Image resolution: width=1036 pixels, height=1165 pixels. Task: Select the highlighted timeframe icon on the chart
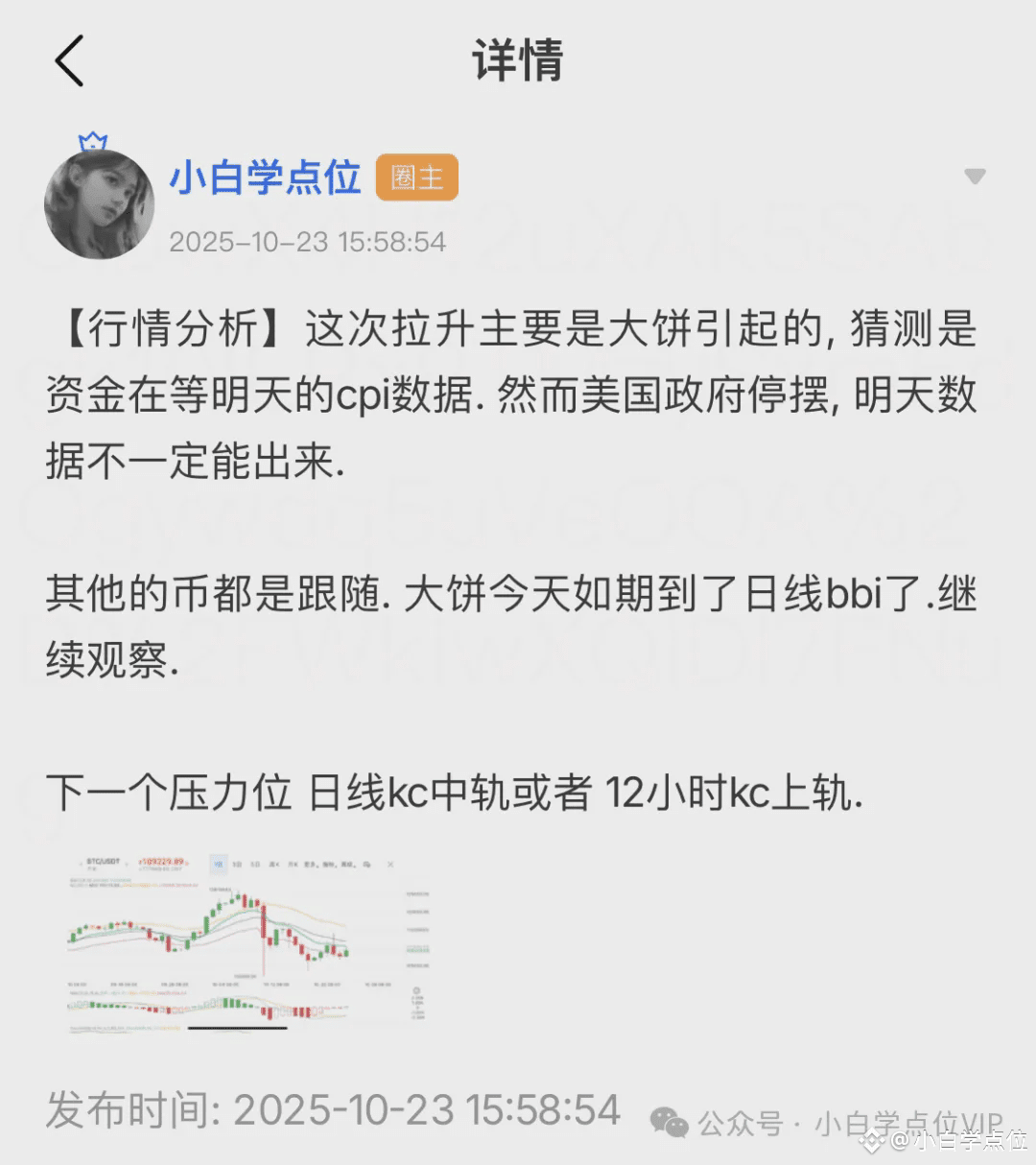pyautogui.click(x=219, y=865)
